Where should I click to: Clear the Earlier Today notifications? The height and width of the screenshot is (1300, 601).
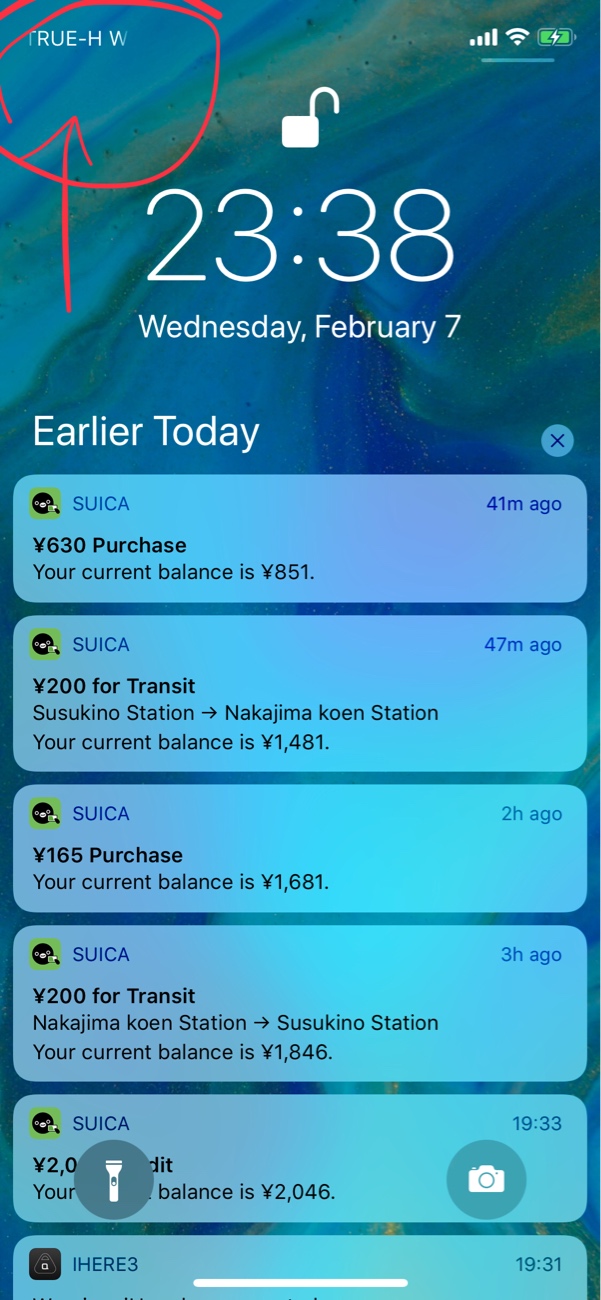click(x=558, y=440)
